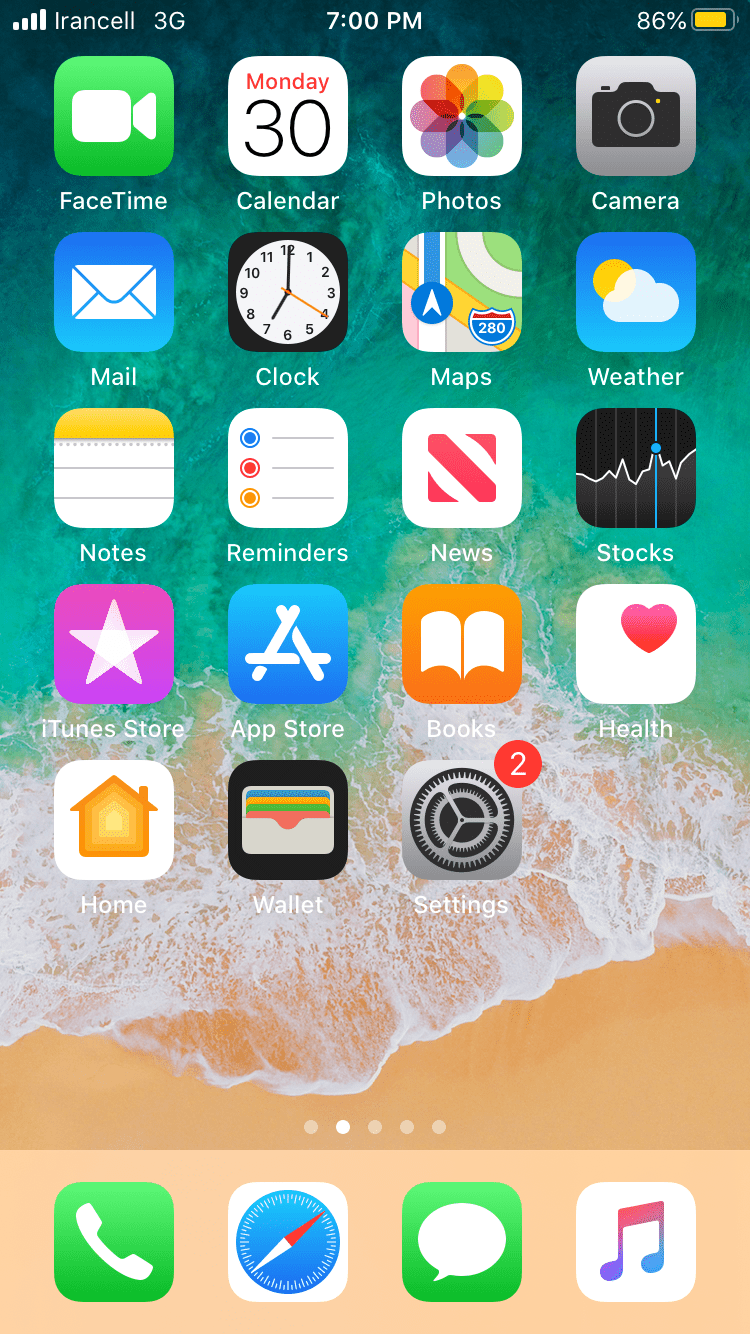
Task: Open the Books app
Action: click(x=462, y=644)
